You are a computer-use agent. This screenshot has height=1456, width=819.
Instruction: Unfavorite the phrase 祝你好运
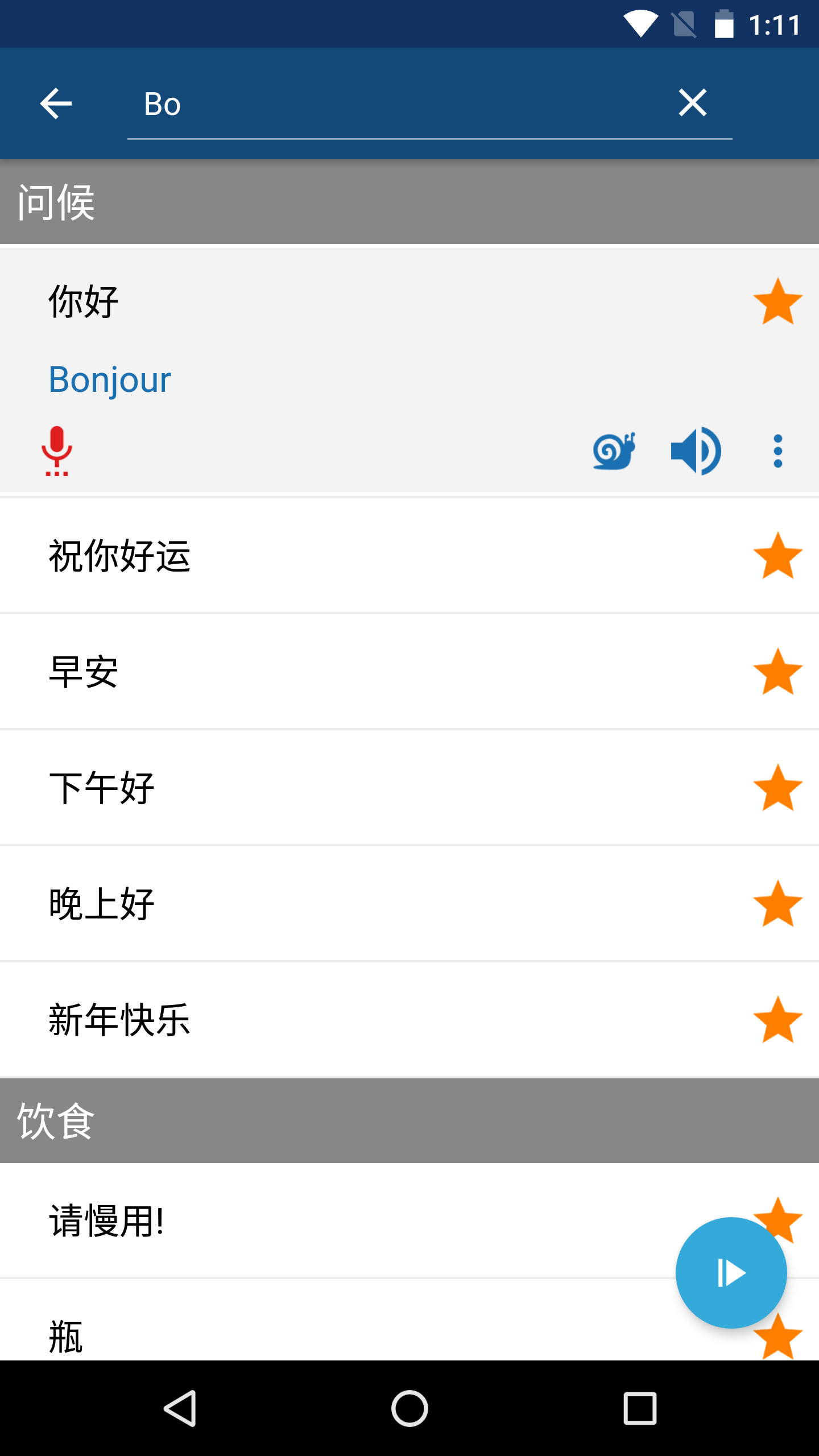click(x=777, y=556)
